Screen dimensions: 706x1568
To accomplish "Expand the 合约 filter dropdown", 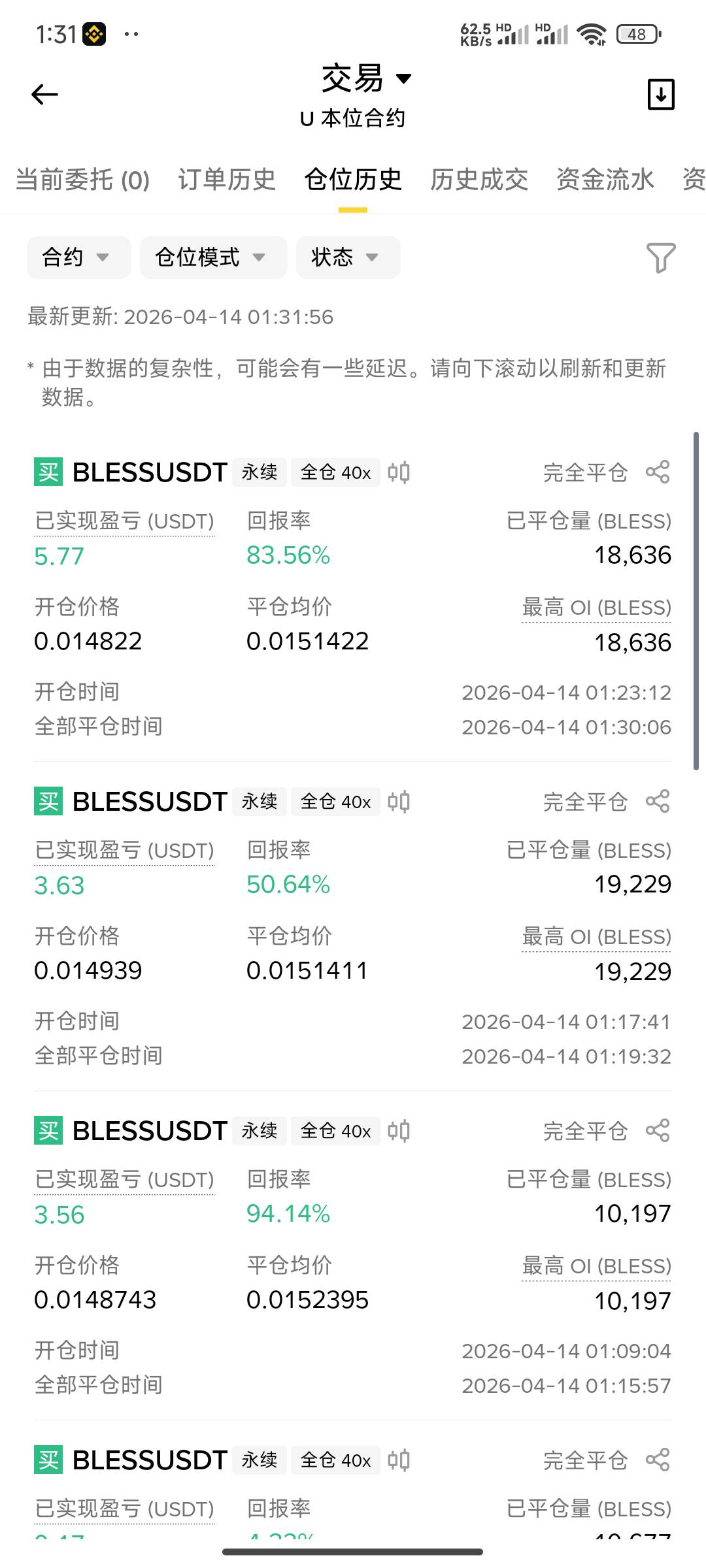I will 78,257.
